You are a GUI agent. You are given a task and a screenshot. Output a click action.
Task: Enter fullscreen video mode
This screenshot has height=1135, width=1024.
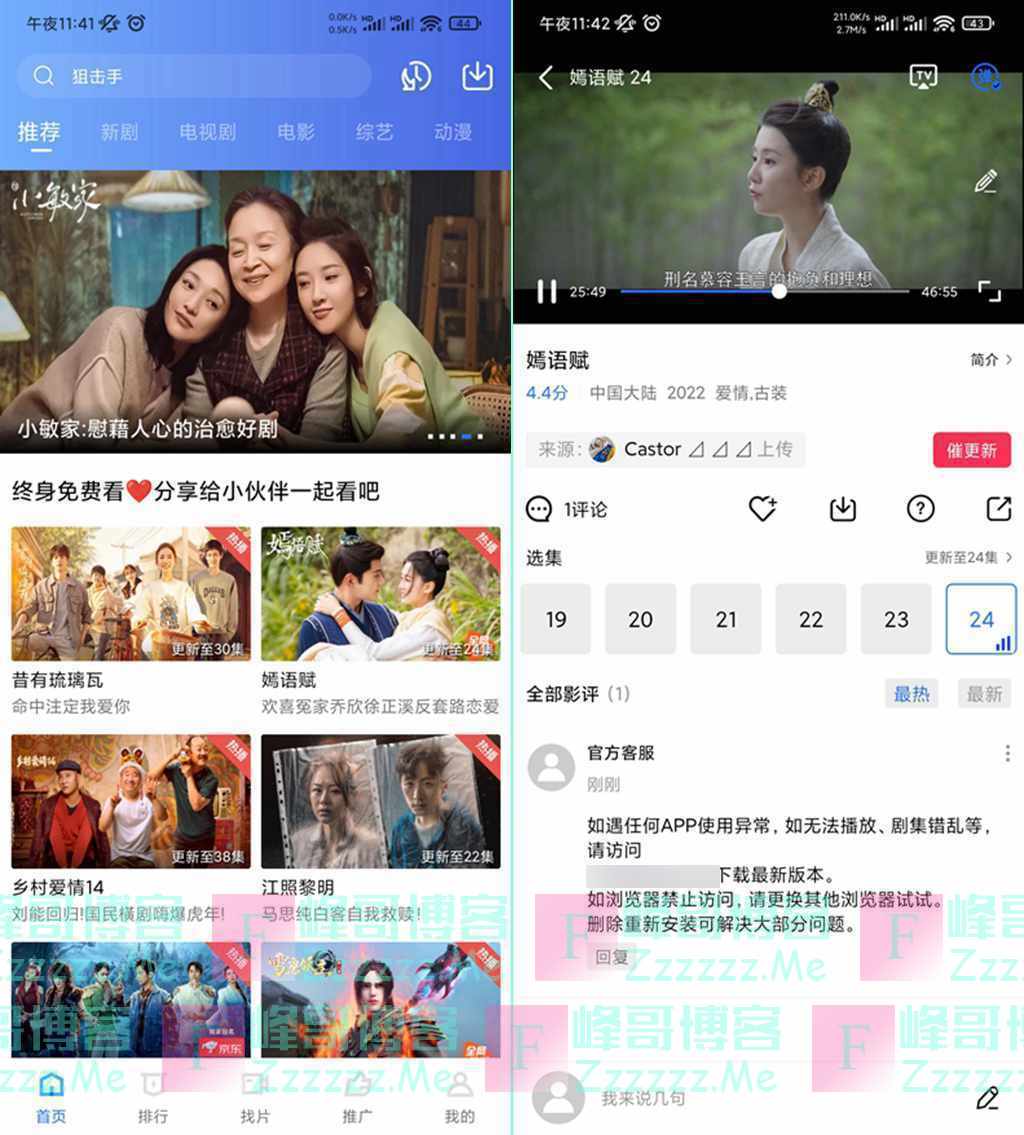pyautogui.click(x=988, y=292)
